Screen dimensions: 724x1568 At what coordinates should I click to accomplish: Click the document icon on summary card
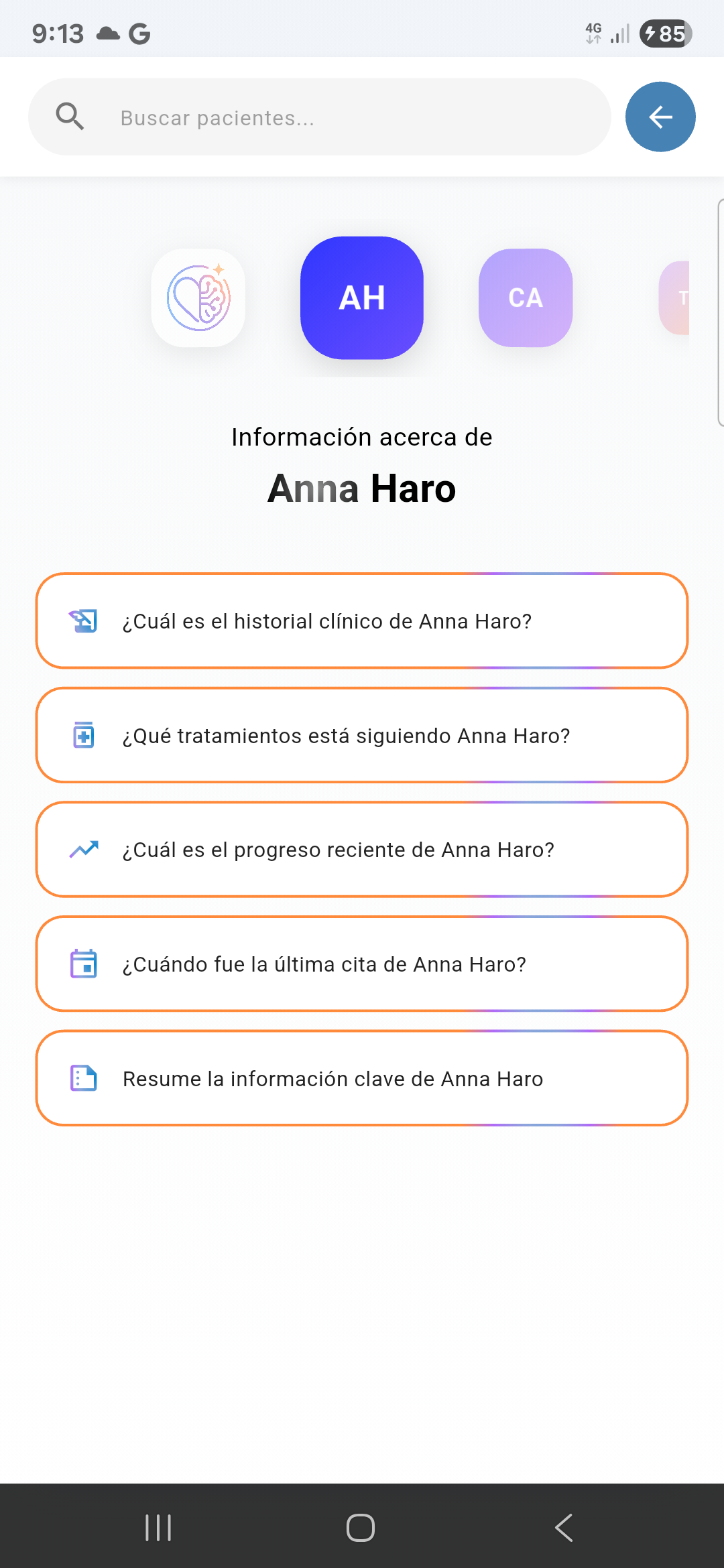tap(83, 1078)
